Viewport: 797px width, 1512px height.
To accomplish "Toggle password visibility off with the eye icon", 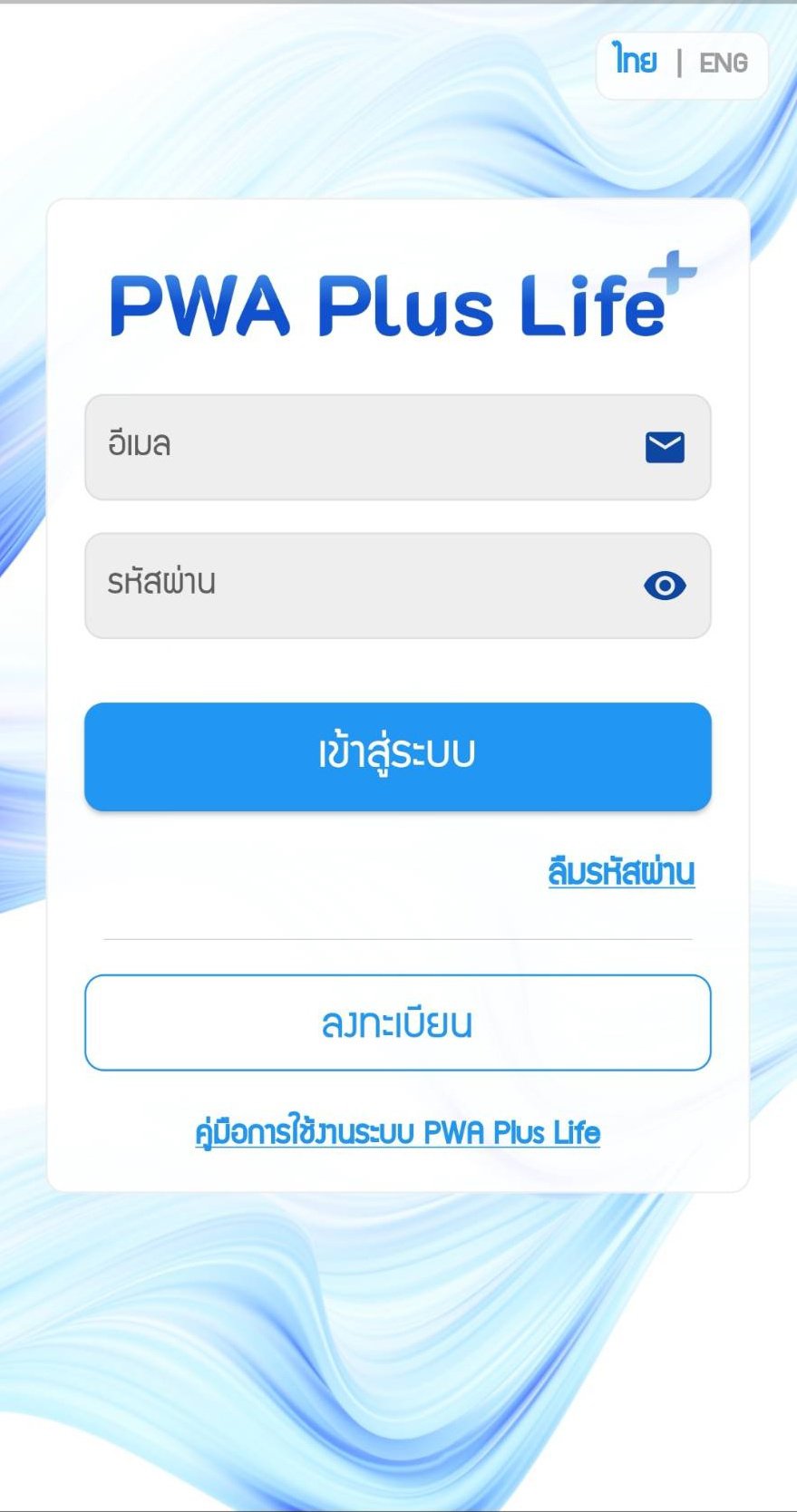I will (664, 586).
